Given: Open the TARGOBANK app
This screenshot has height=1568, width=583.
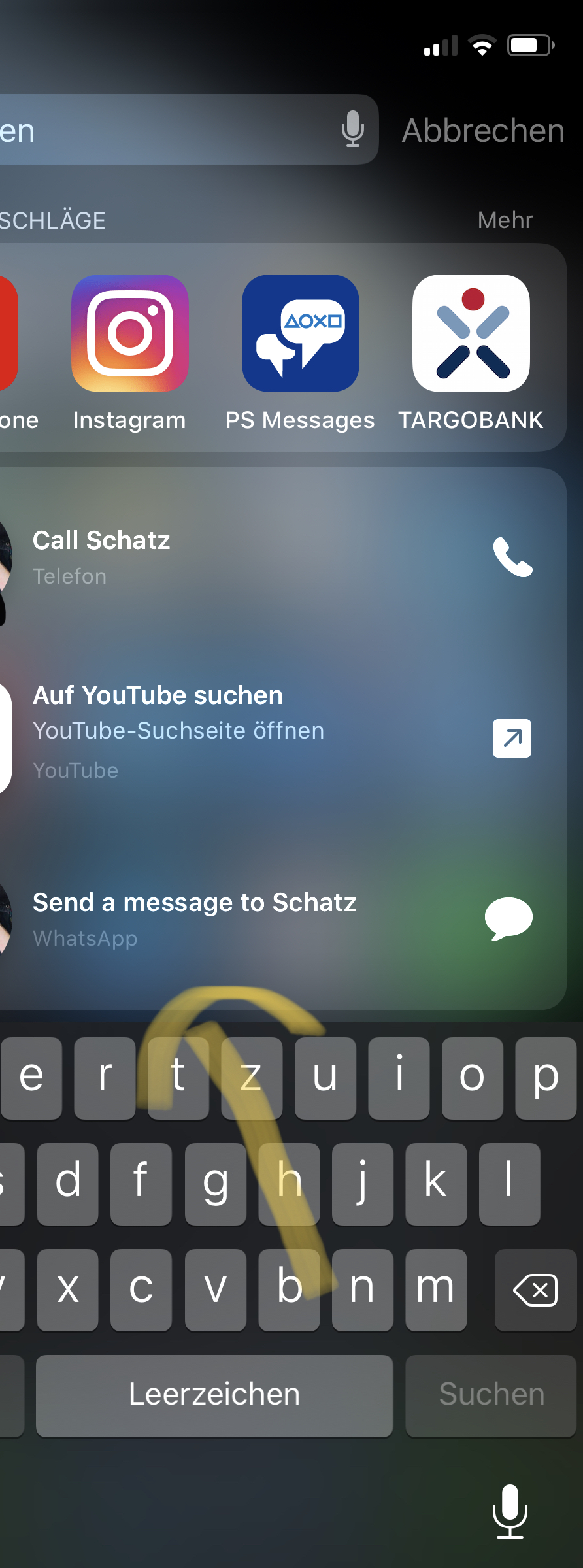Looking at the screenshot, I should pos(471,334).
